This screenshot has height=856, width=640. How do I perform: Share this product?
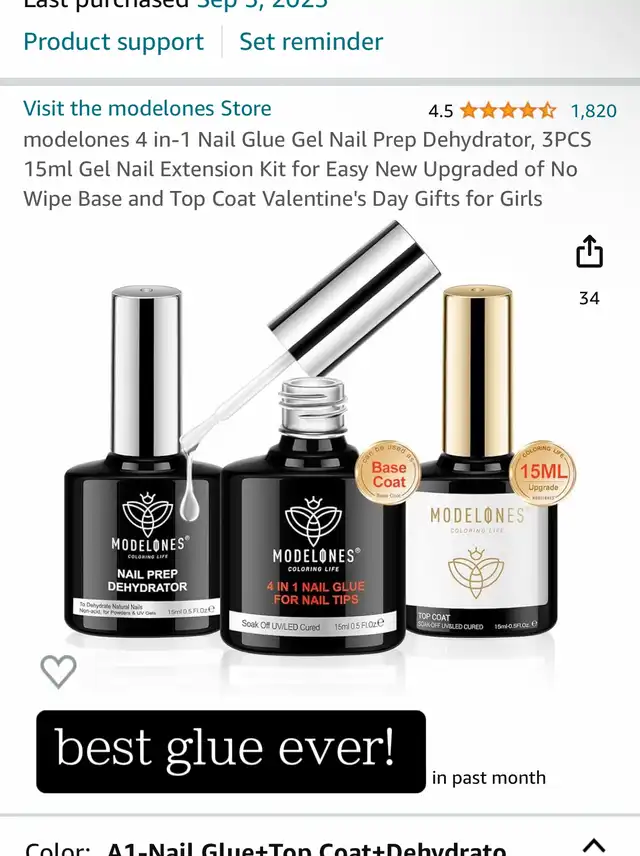pyautogui.click(x=590, y=252)
